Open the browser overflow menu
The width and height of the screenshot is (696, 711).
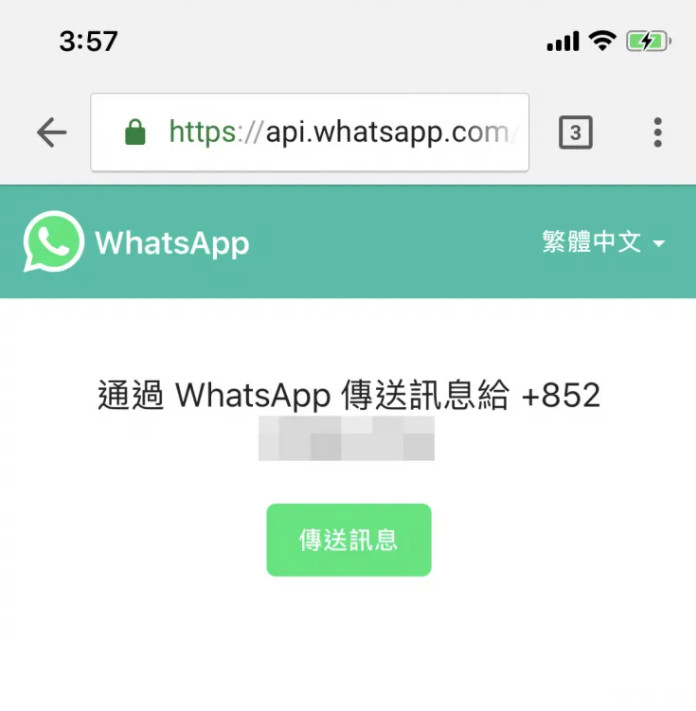657,132
